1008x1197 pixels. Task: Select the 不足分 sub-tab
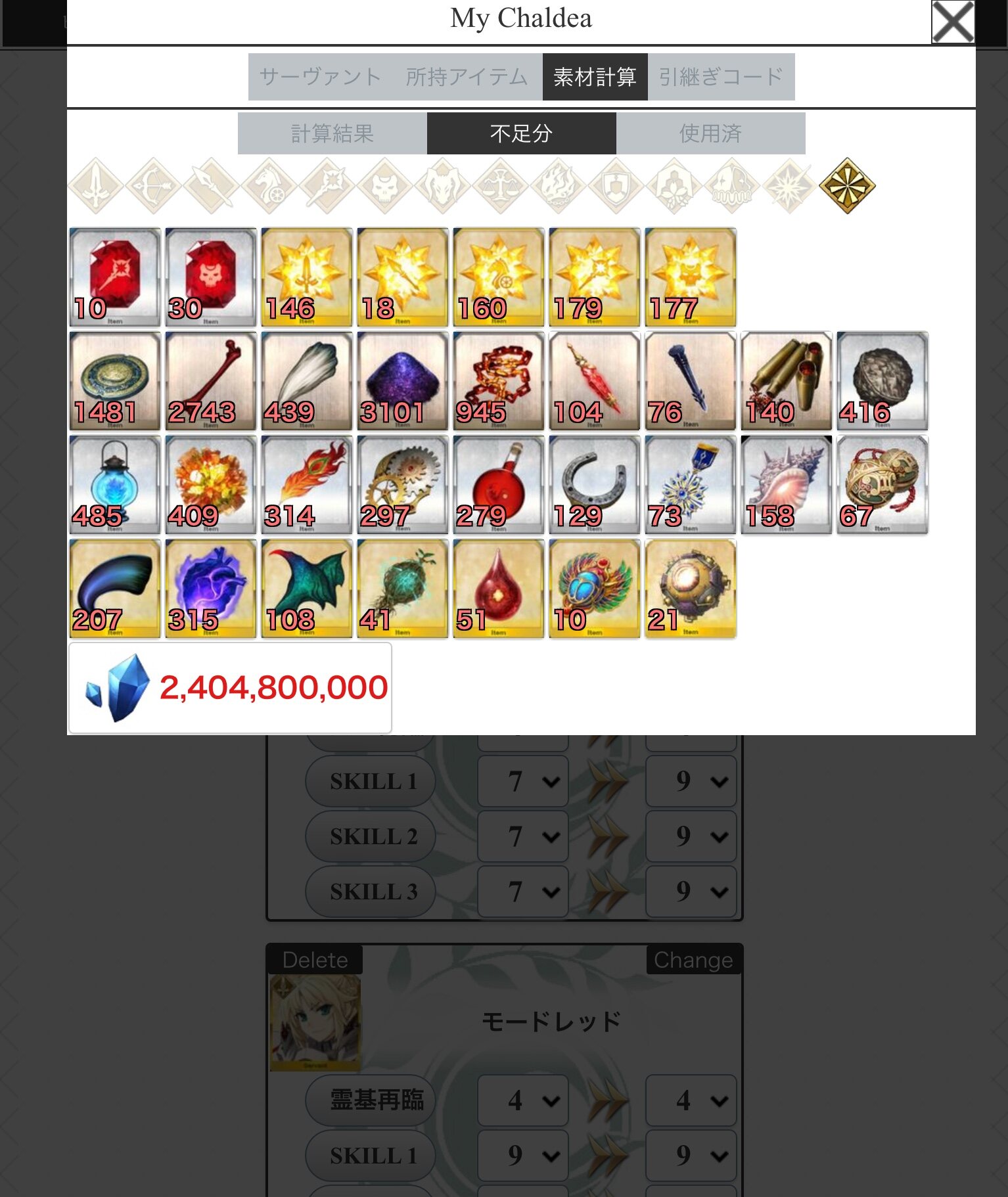pyautogui.click(x=521, y=133)
